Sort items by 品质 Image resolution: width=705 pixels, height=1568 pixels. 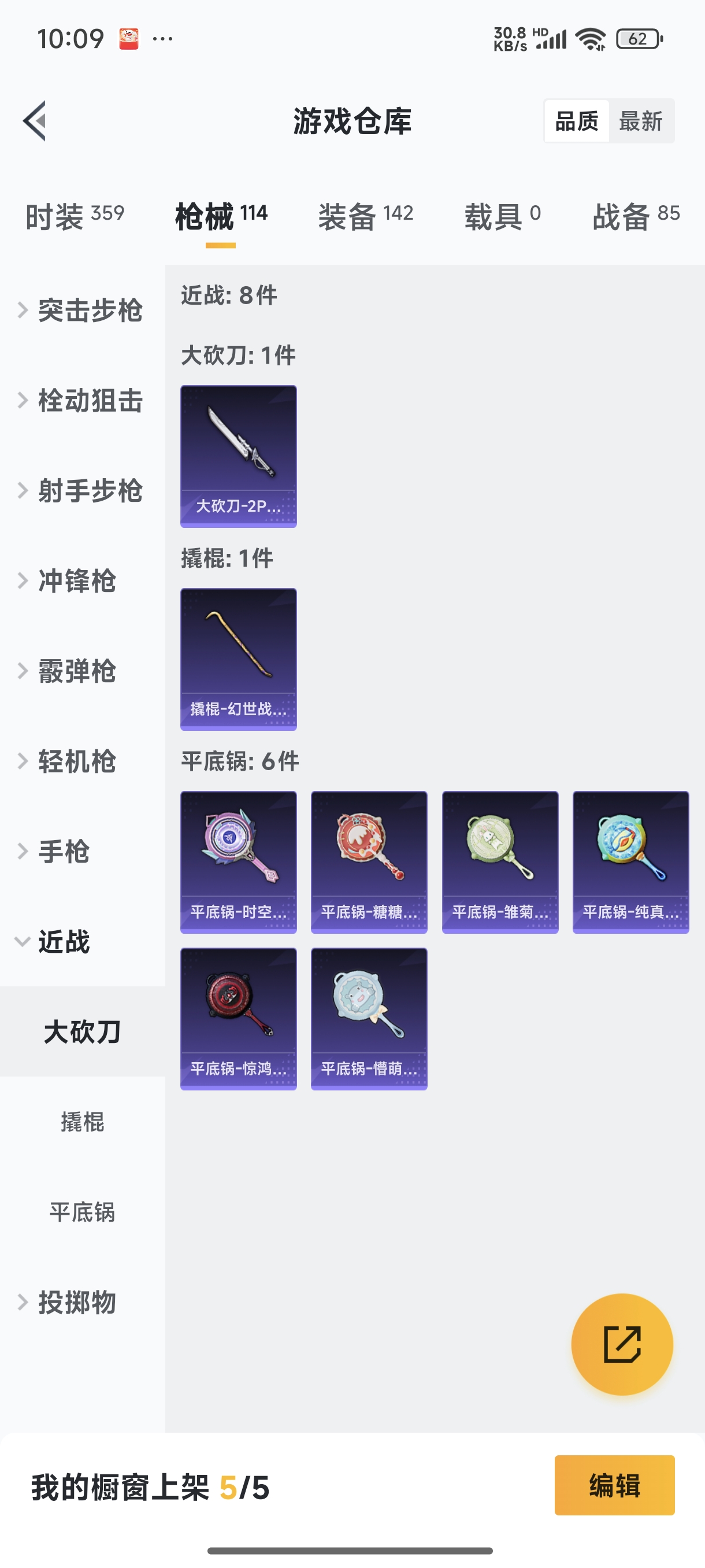tap(577, 121)
